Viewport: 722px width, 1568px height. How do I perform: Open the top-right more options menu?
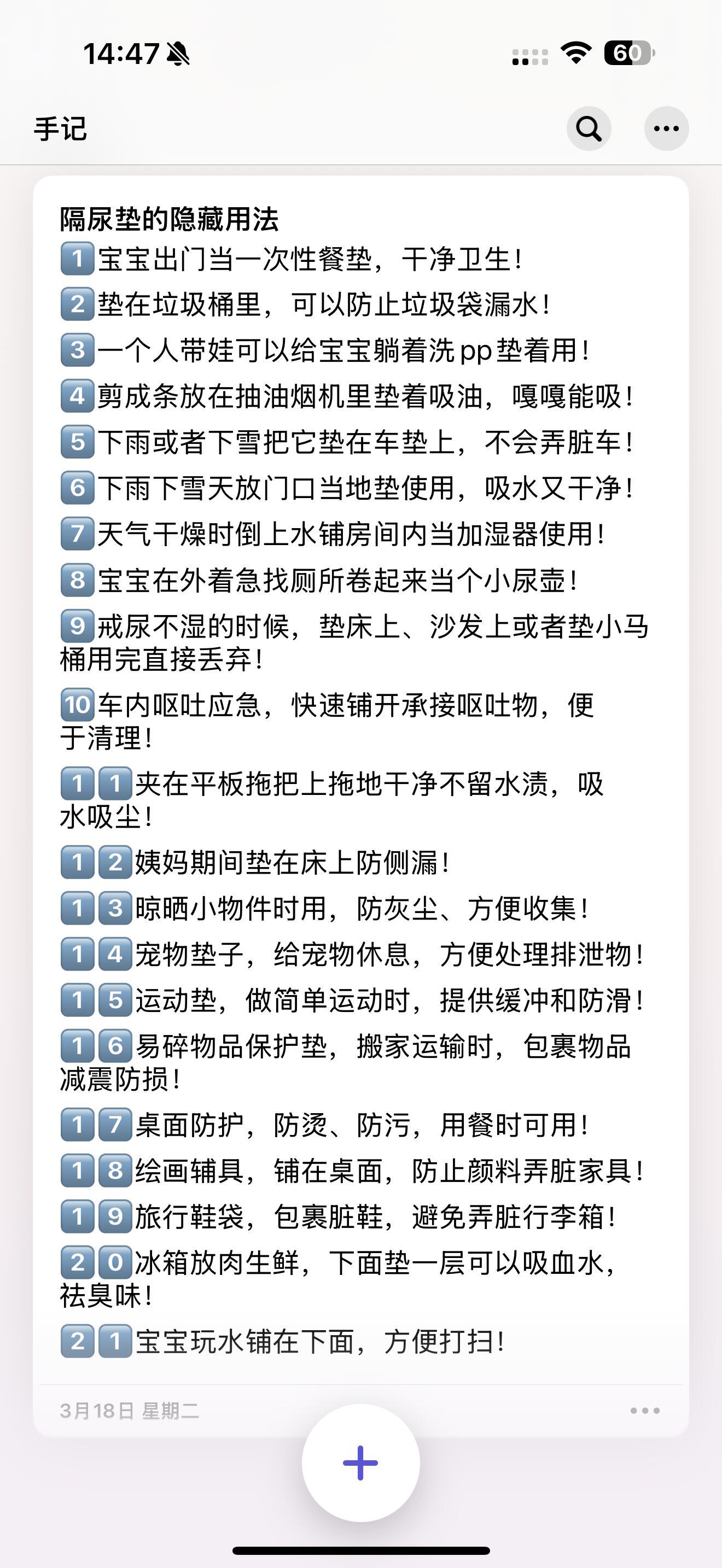point(666,128)
